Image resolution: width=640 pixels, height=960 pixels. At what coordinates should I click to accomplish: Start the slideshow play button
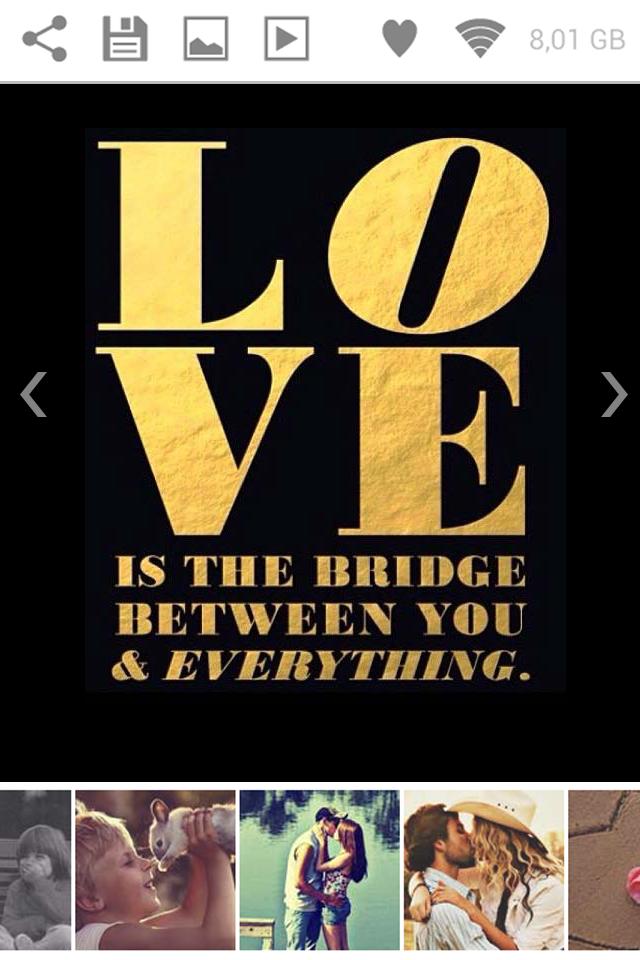click(x=286, y=40)
